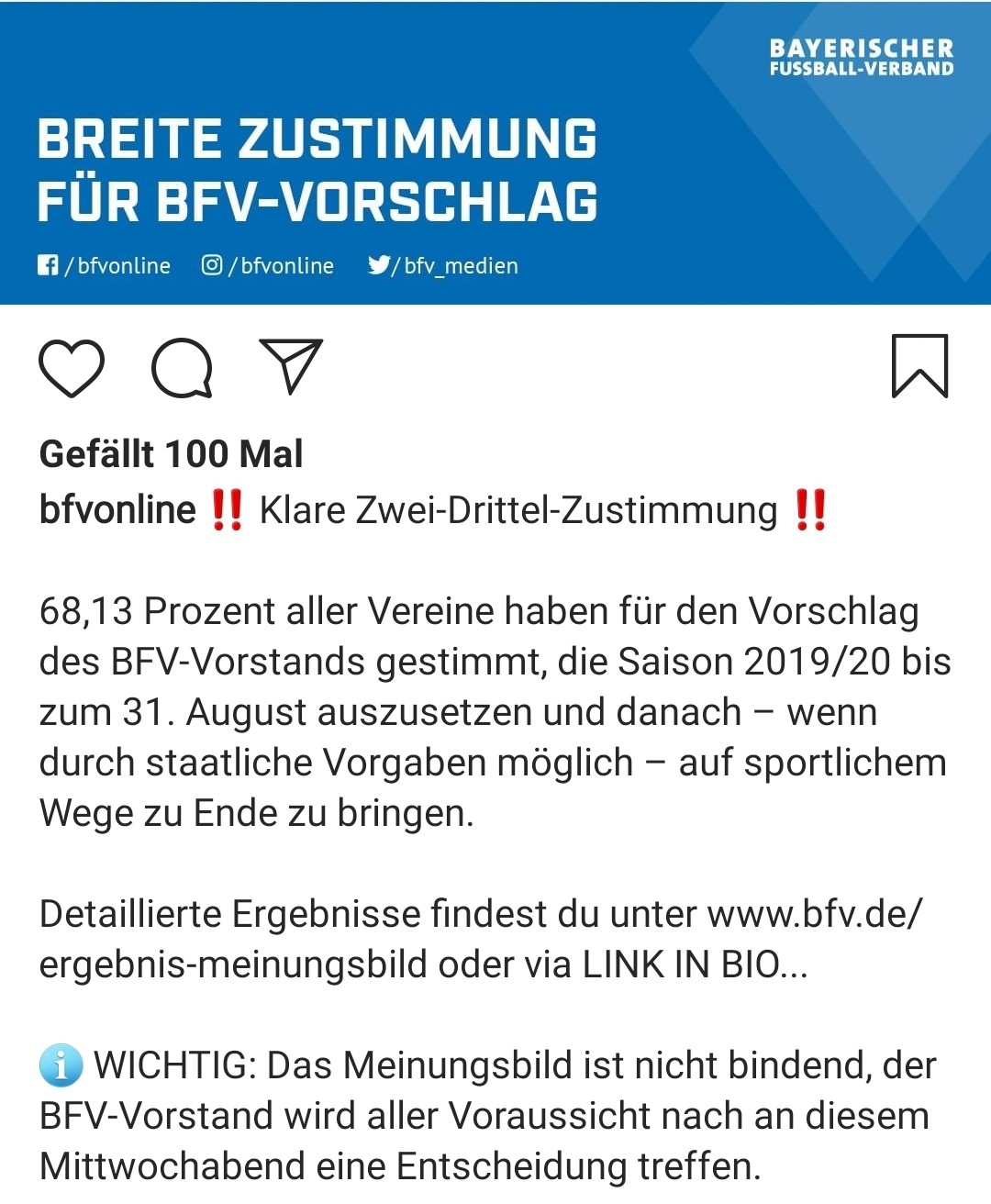Like the bfvonline post
Image resolution: width=991 pixels, height=1204 pixels.
coord(72,368)
